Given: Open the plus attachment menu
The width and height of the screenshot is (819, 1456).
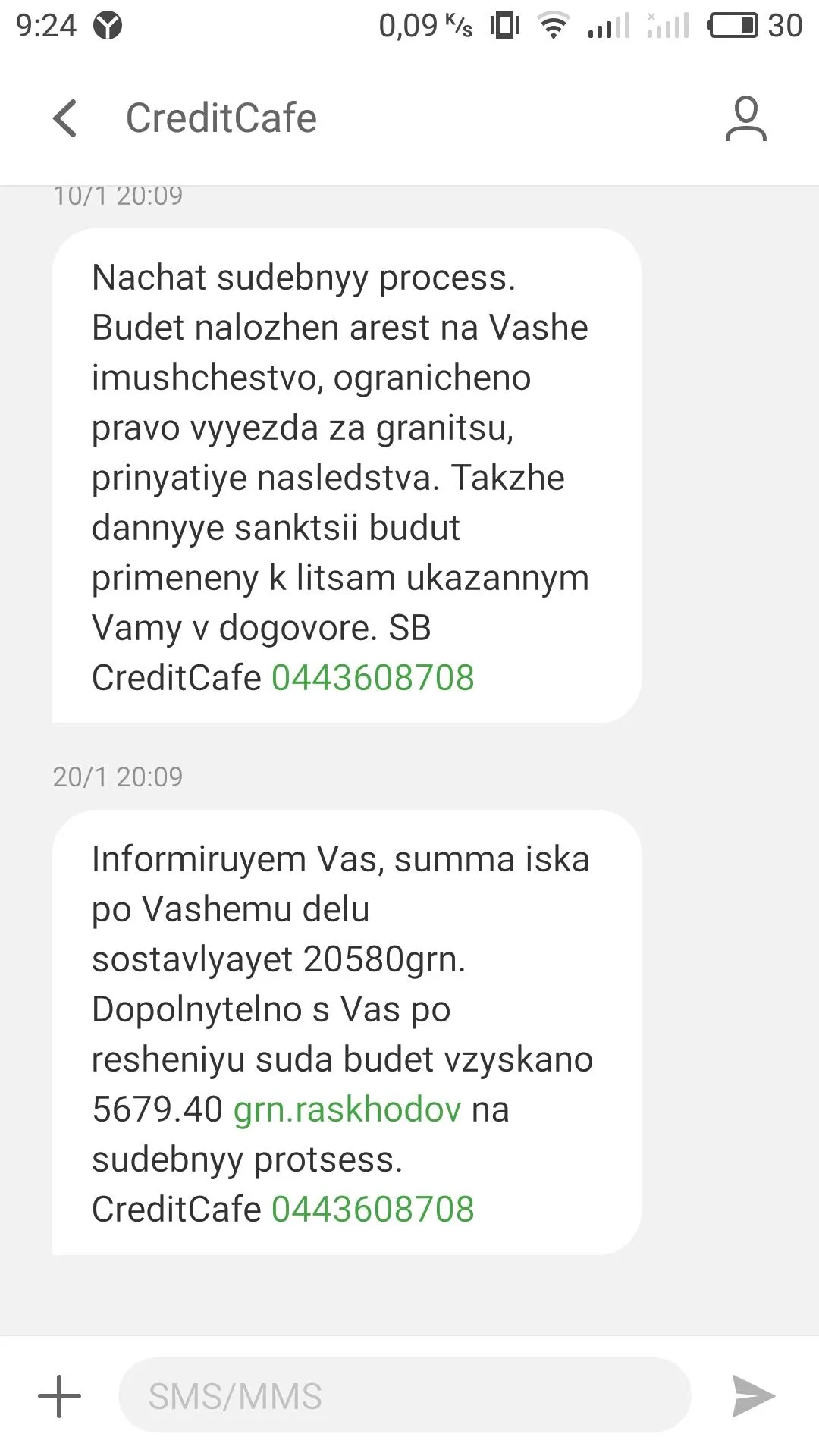Looking at the screenshot, I should [59, 1396].
